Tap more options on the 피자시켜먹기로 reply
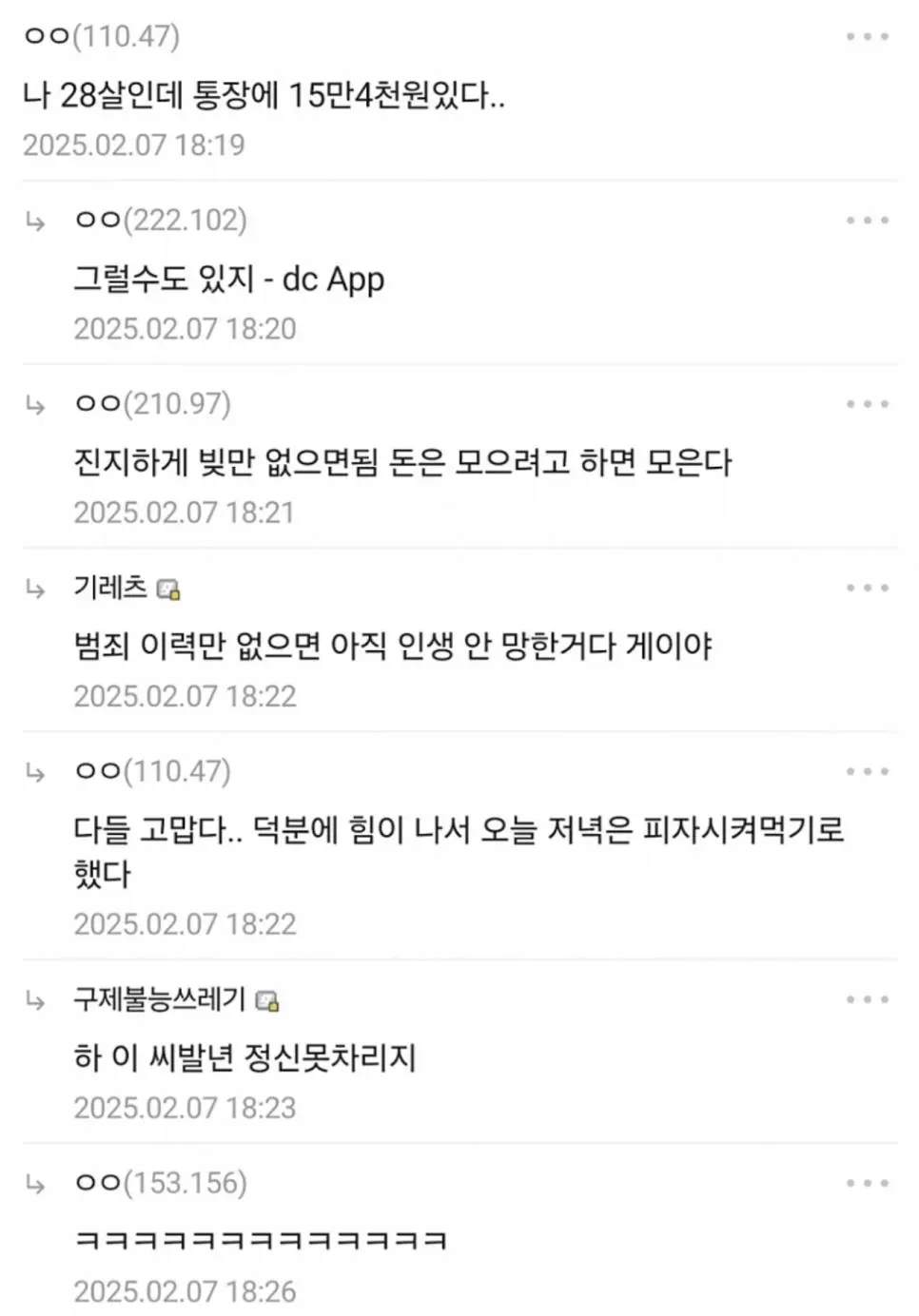 [x=867, y=771]
